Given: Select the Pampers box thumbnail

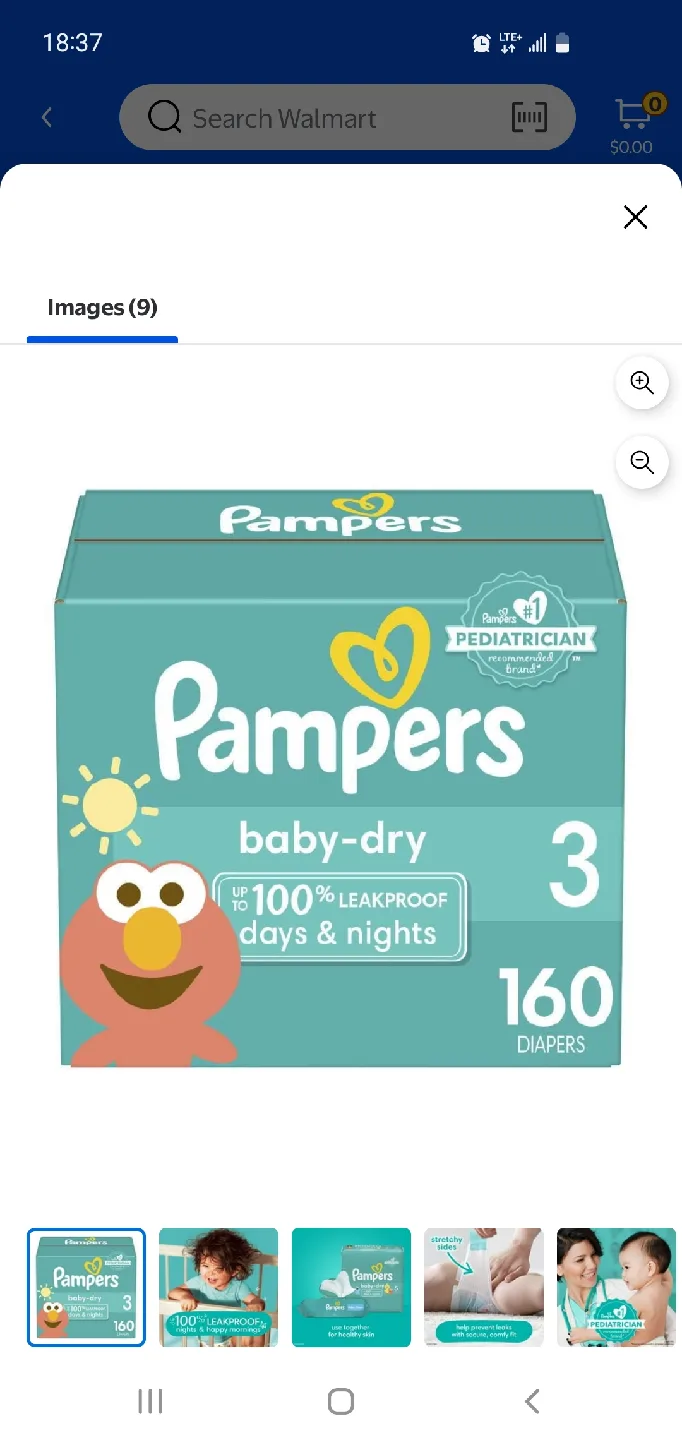Looking at the screenshot, I should [x=86, y=1287].
